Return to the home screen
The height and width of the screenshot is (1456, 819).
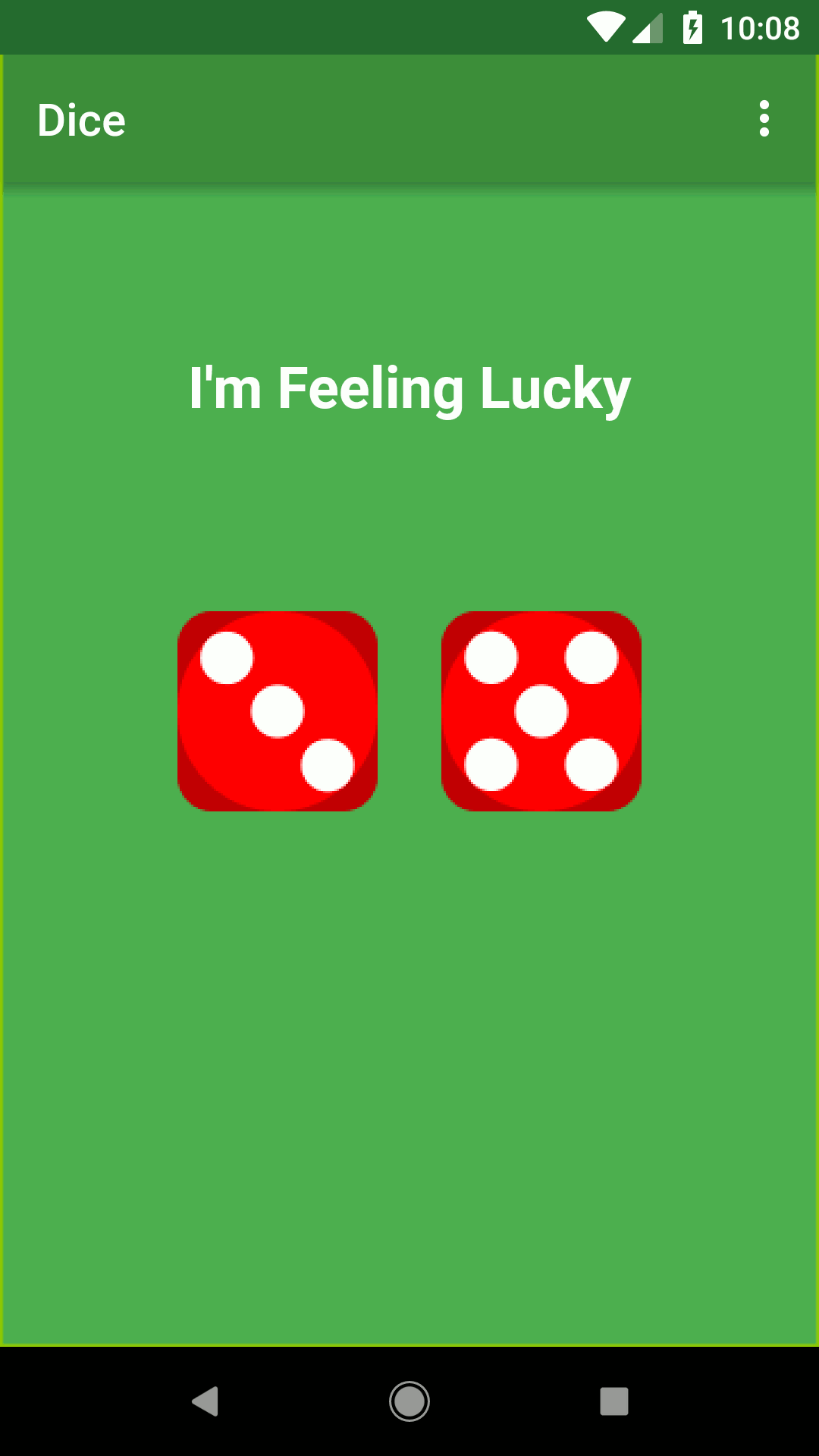click(409, 1401)
